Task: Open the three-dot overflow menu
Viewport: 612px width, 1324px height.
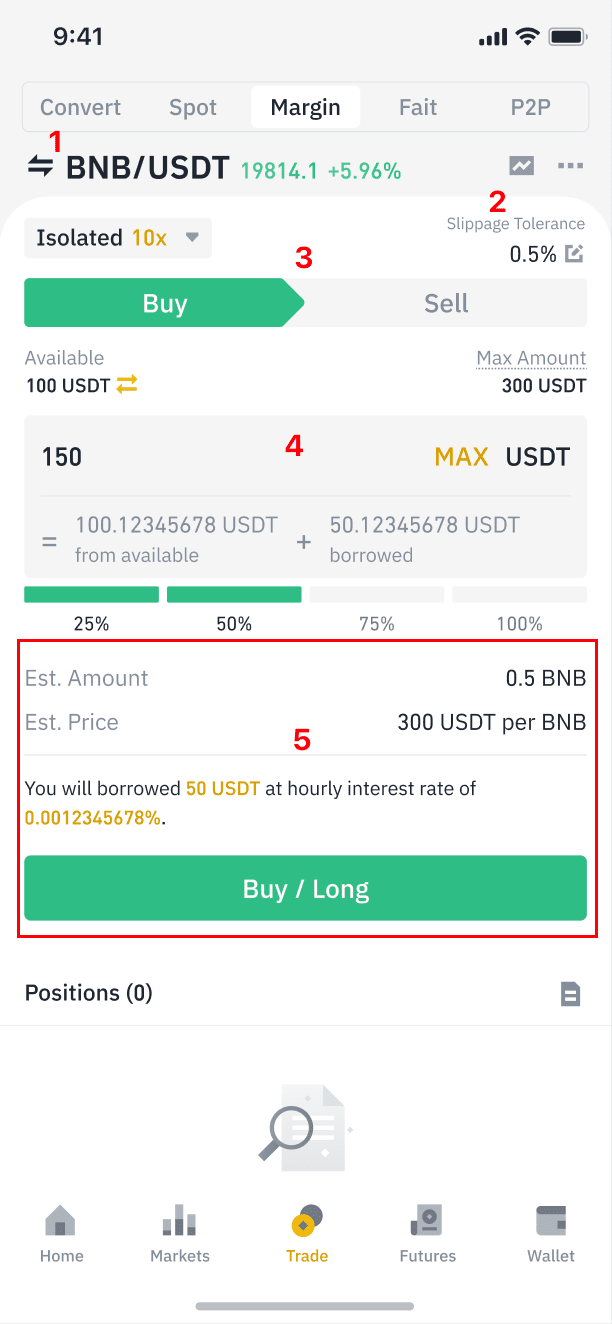Action: pos(571,166)
